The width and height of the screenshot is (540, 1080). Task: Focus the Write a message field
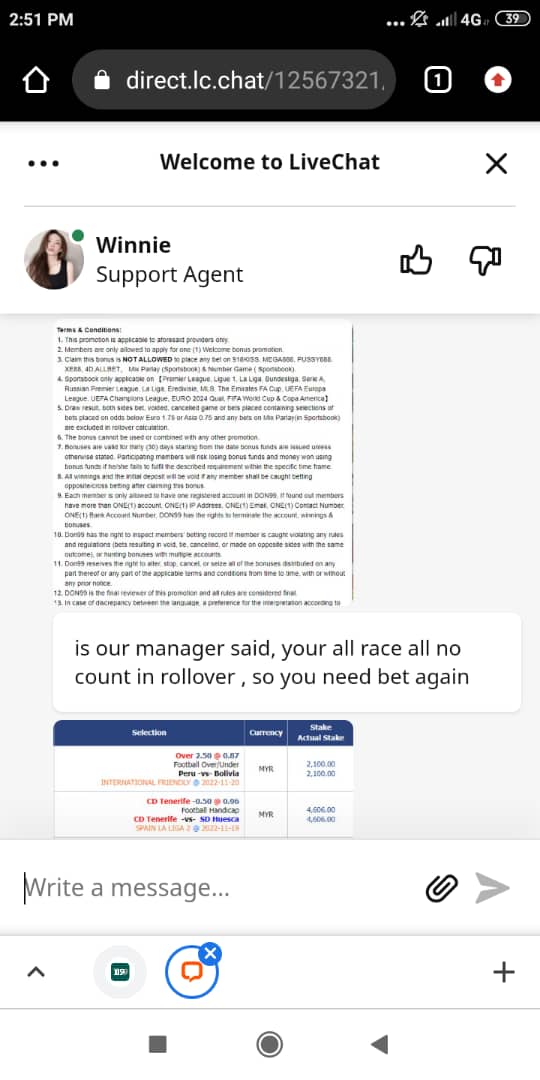coord(214,888)
